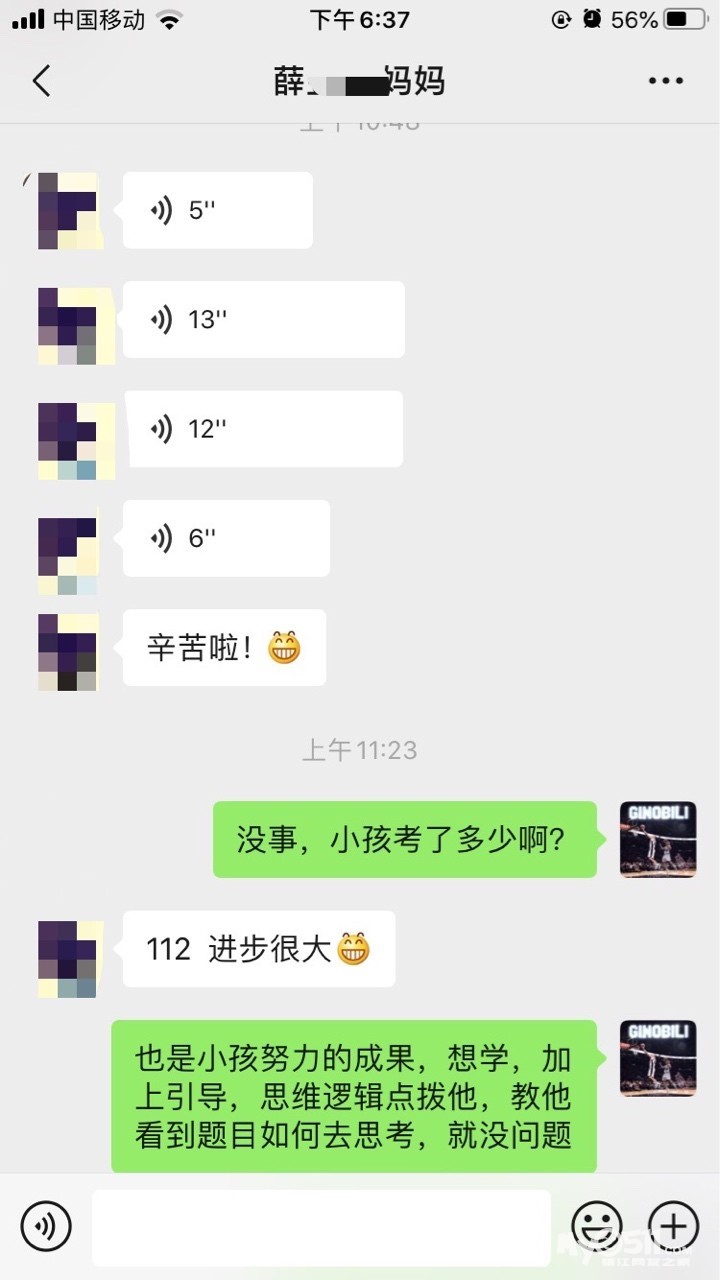Focus the message text field
Image resolution: width=720 pixels, height=1280 pixels.
(321, 1227)
